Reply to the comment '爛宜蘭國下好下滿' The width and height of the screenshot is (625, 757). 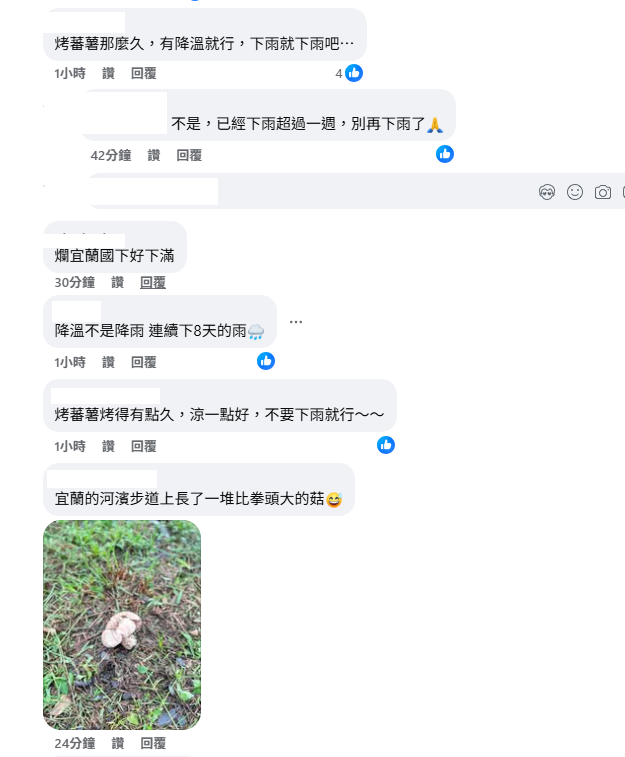153,283
